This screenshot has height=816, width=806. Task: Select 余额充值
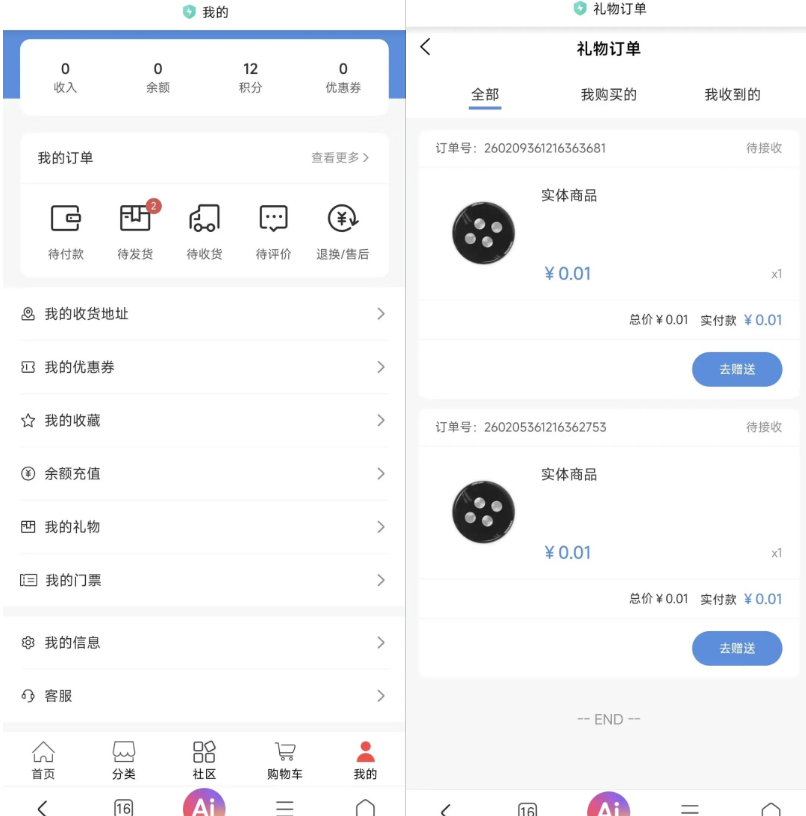tap(204, 474)
